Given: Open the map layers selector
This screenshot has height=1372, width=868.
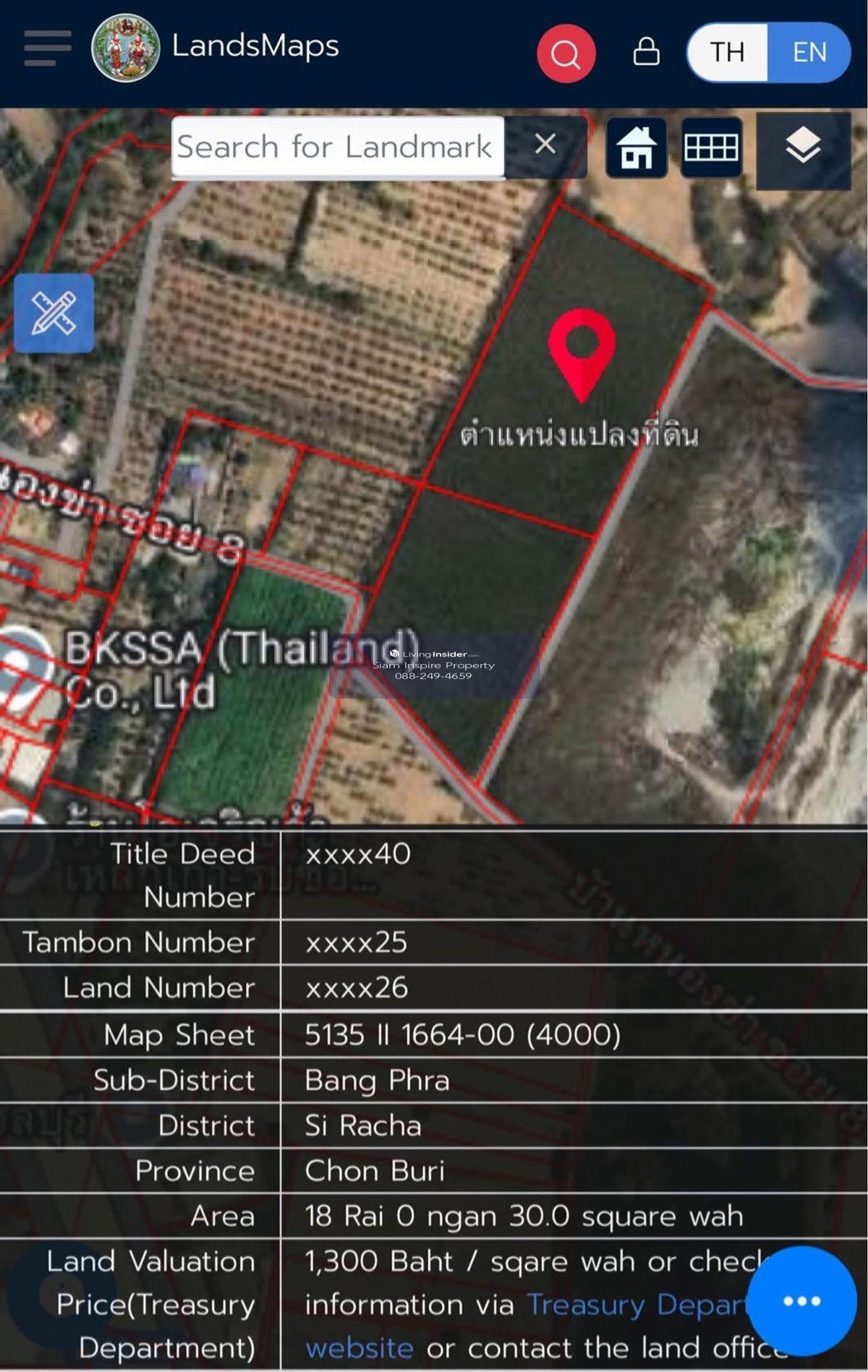Looking at the screenshot, I should coord(803,148).
